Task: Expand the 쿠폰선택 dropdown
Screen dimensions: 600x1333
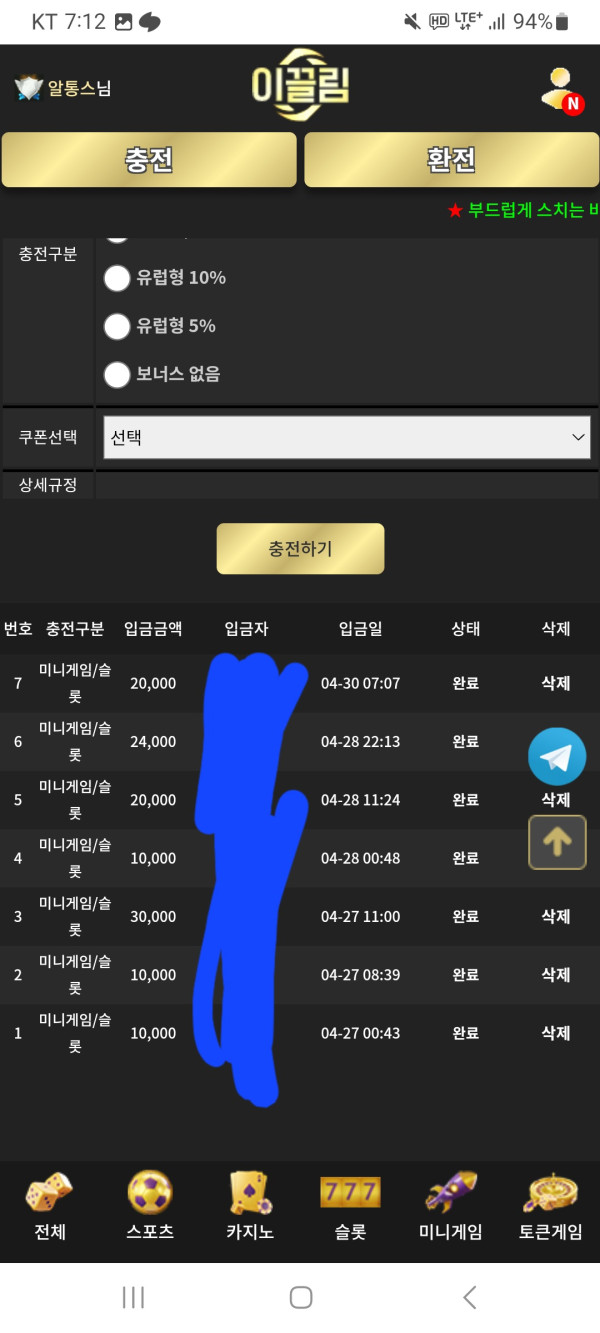Action: click(346, 437)
